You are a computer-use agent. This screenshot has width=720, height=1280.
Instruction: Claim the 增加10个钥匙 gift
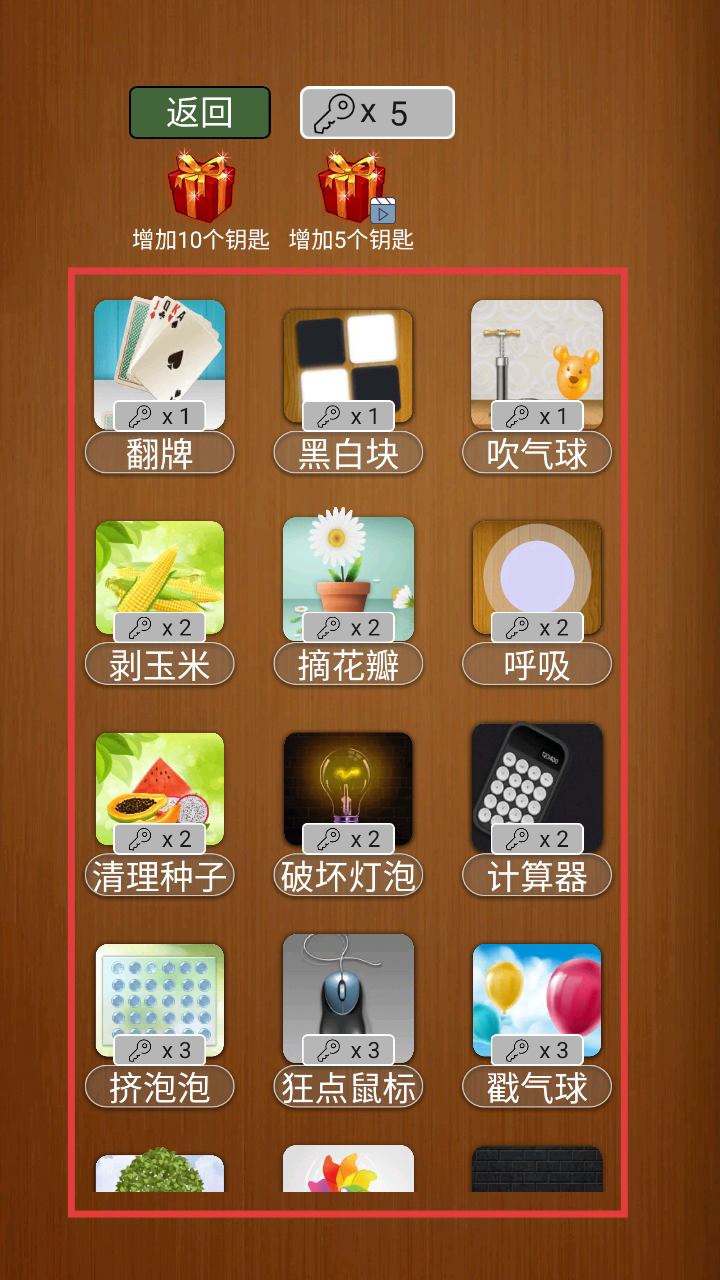click(200, 188)
